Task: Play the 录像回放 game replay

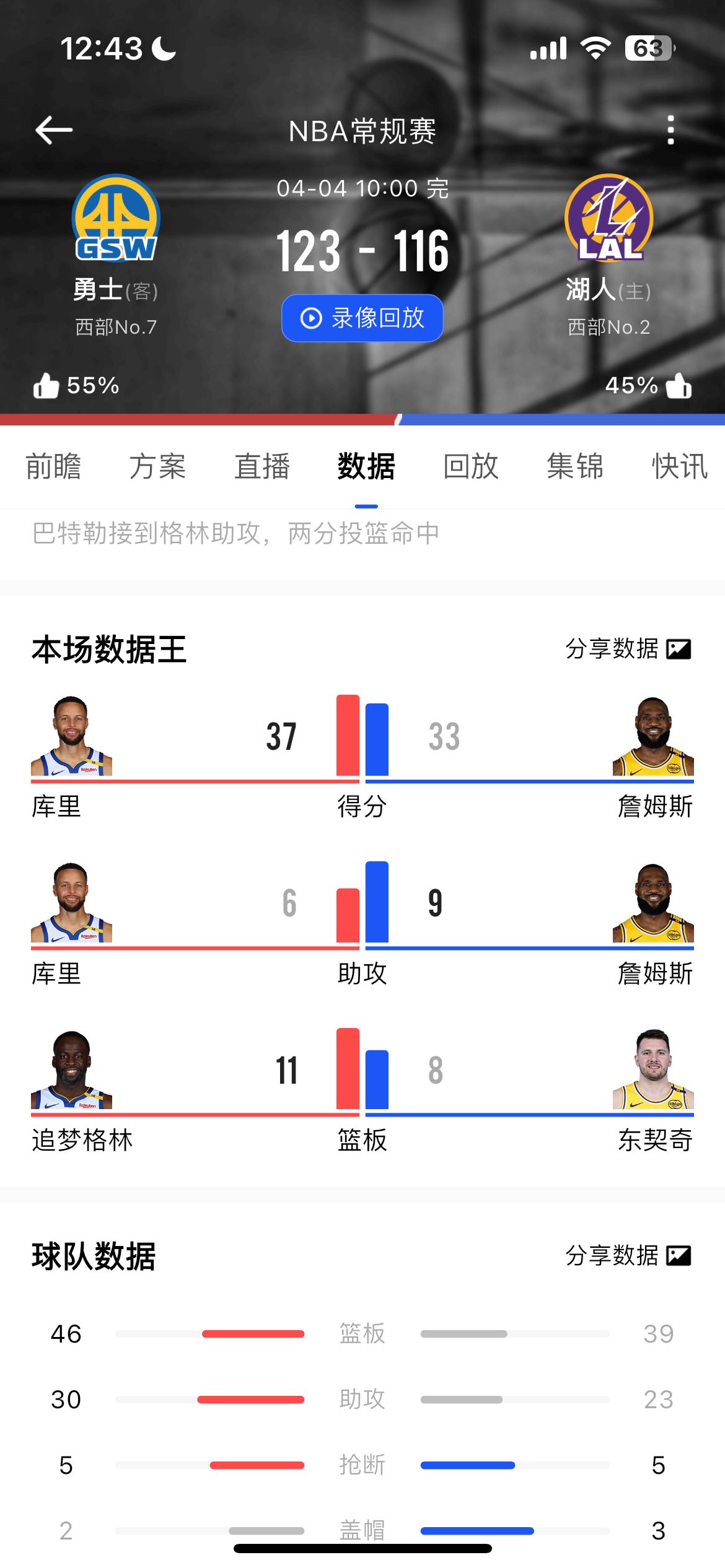Action: point(362,318)
